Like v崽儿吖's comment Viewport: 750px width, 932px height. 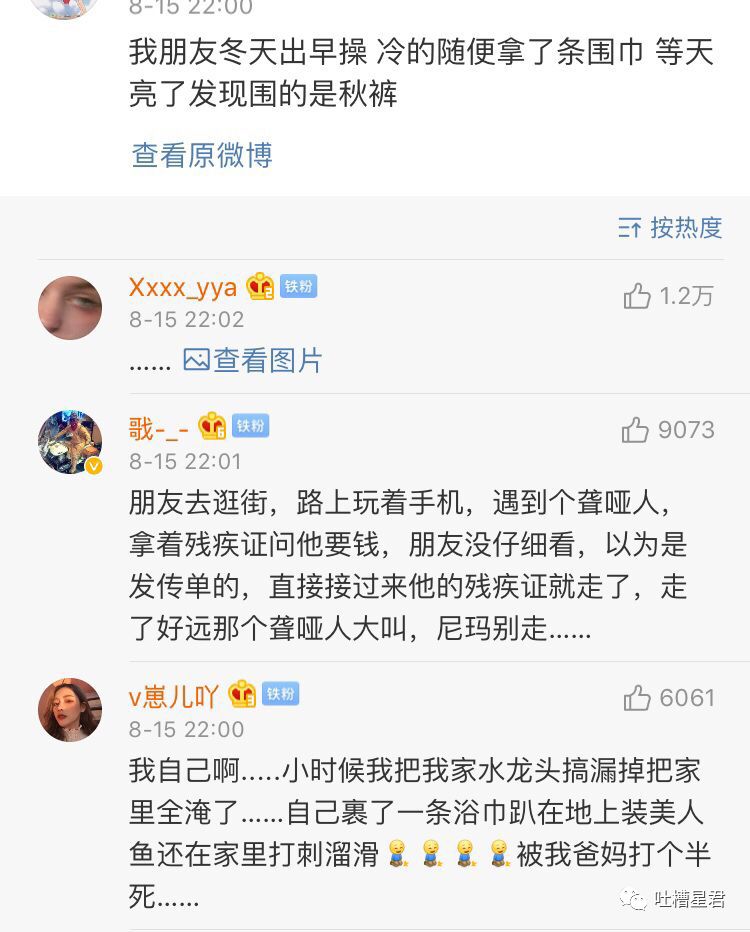[x=637, y=698]
